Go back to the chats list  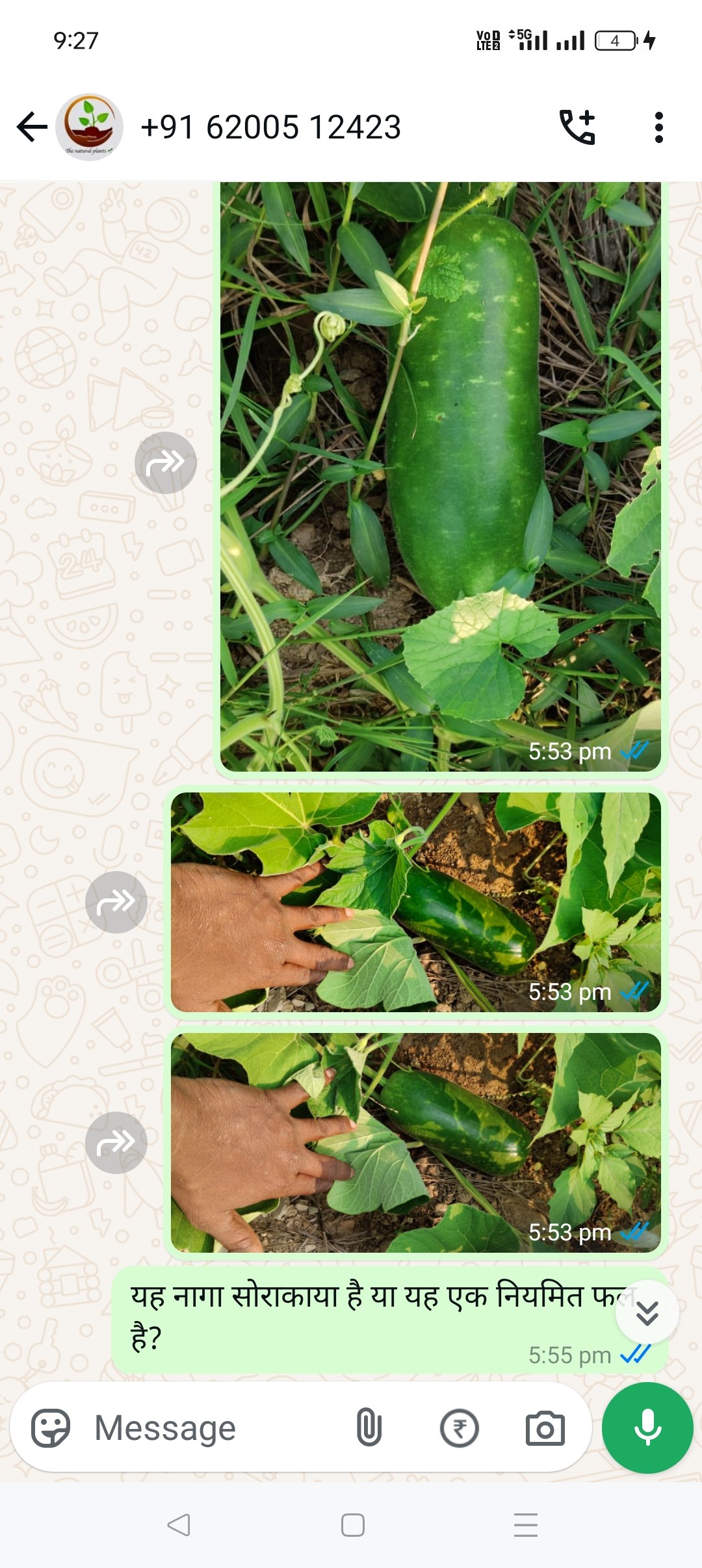[32, 127]
